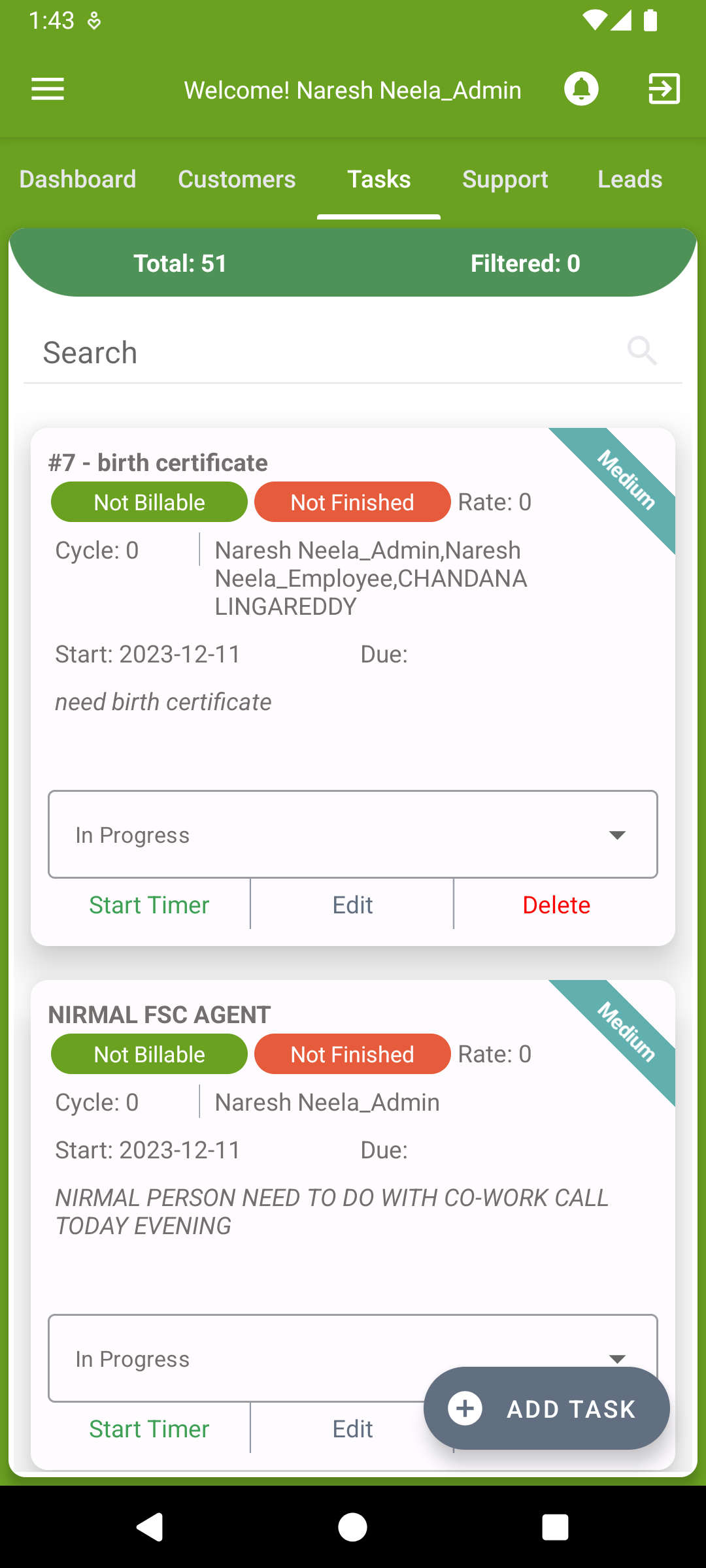Toggle Not Finished status on birth certificate task
706x1568 pixels.
point(352,502)
